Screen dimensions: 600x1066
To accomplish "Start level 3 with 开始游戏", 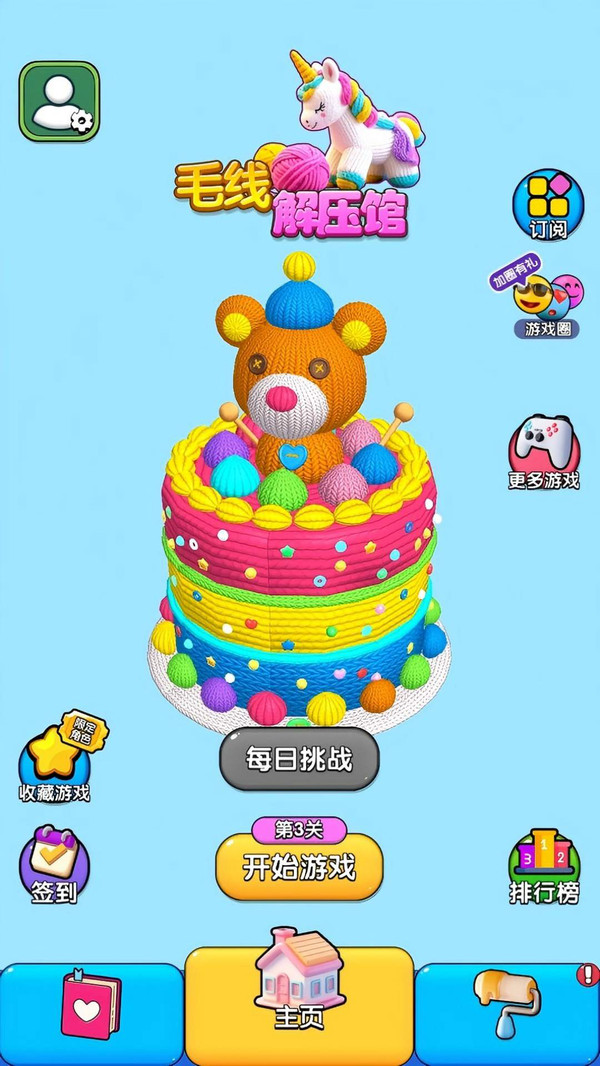I will (300, 865).
